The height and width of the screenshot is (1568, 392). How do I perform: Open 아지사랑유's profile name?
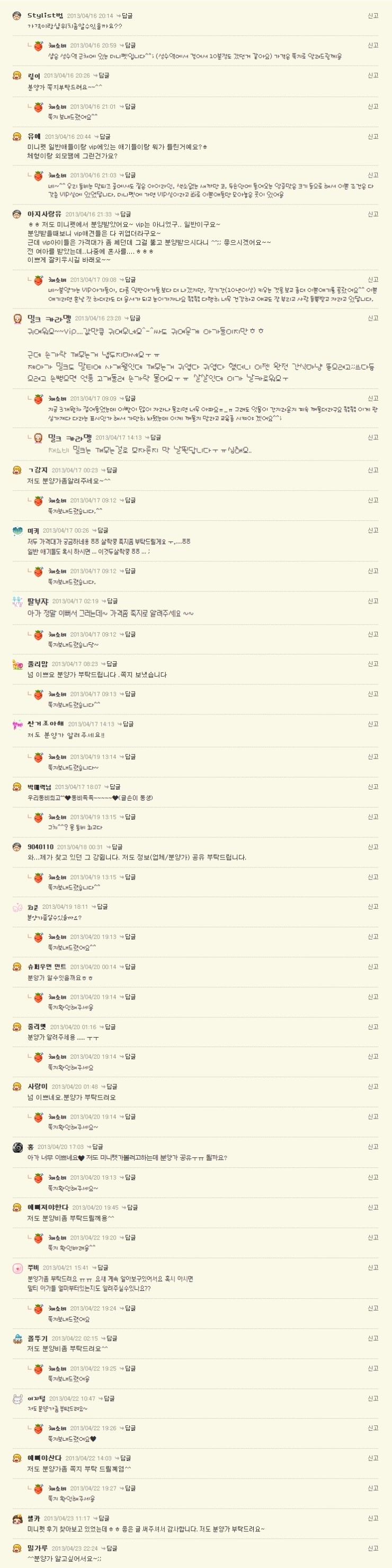tap(44, 214)
